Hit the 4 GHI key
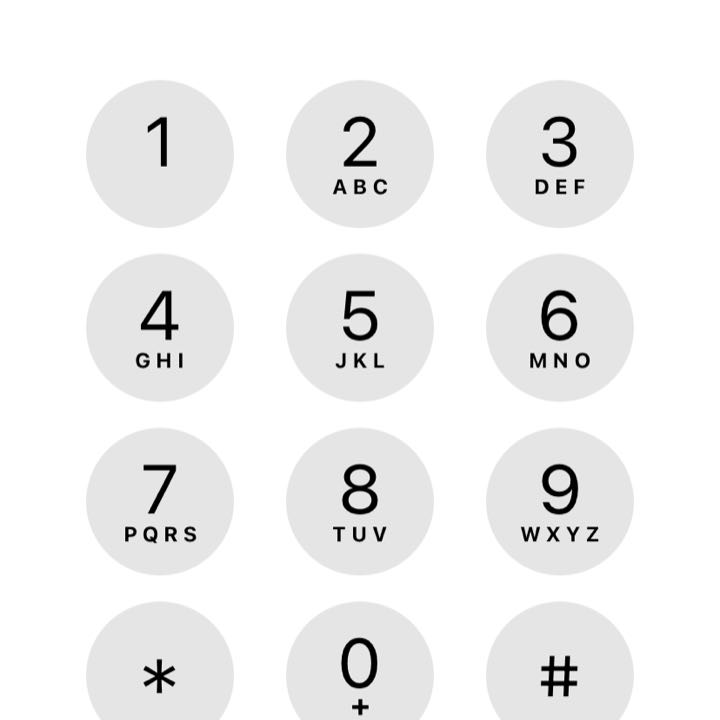720x720 pixels. click(160, 328)
